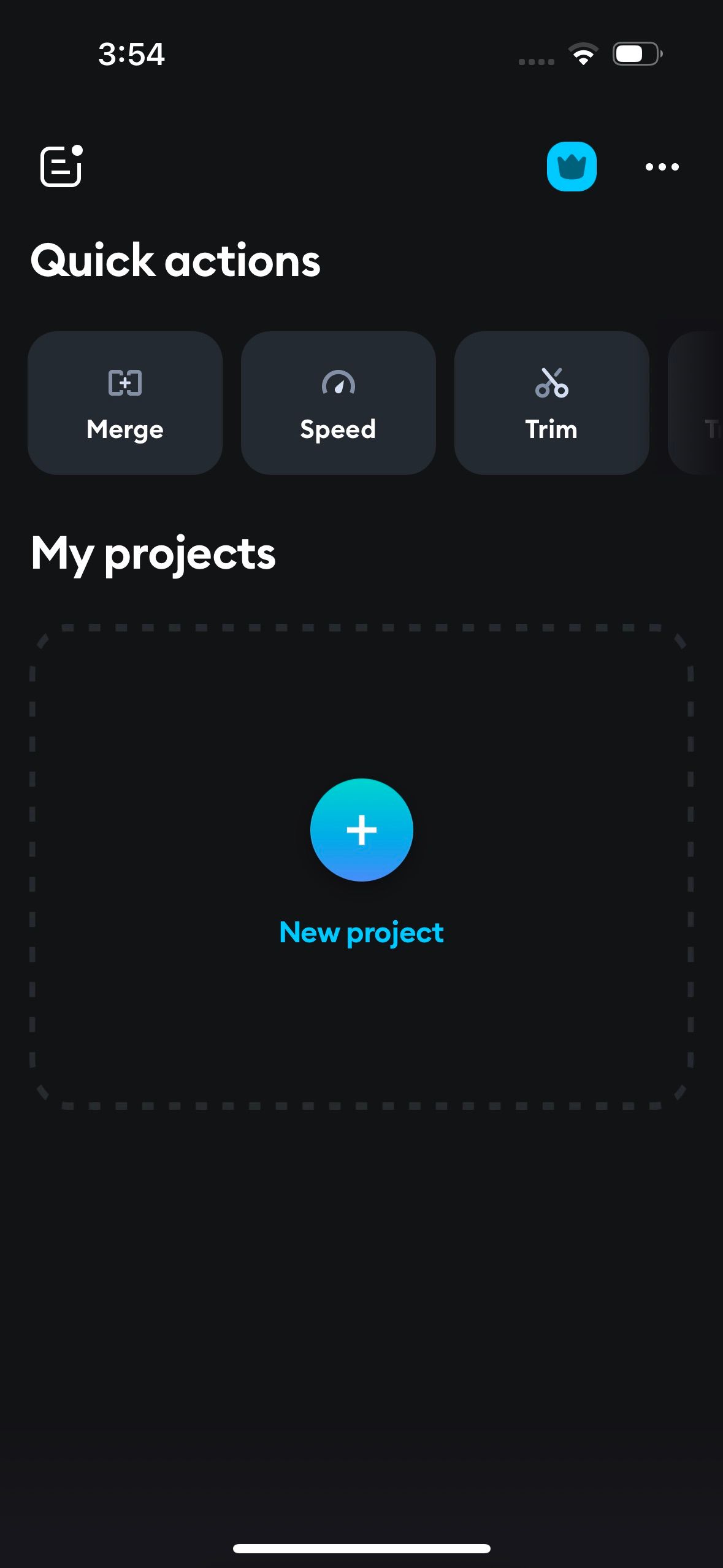Select Speed from the Quick actions row

[x=338, y=402]
